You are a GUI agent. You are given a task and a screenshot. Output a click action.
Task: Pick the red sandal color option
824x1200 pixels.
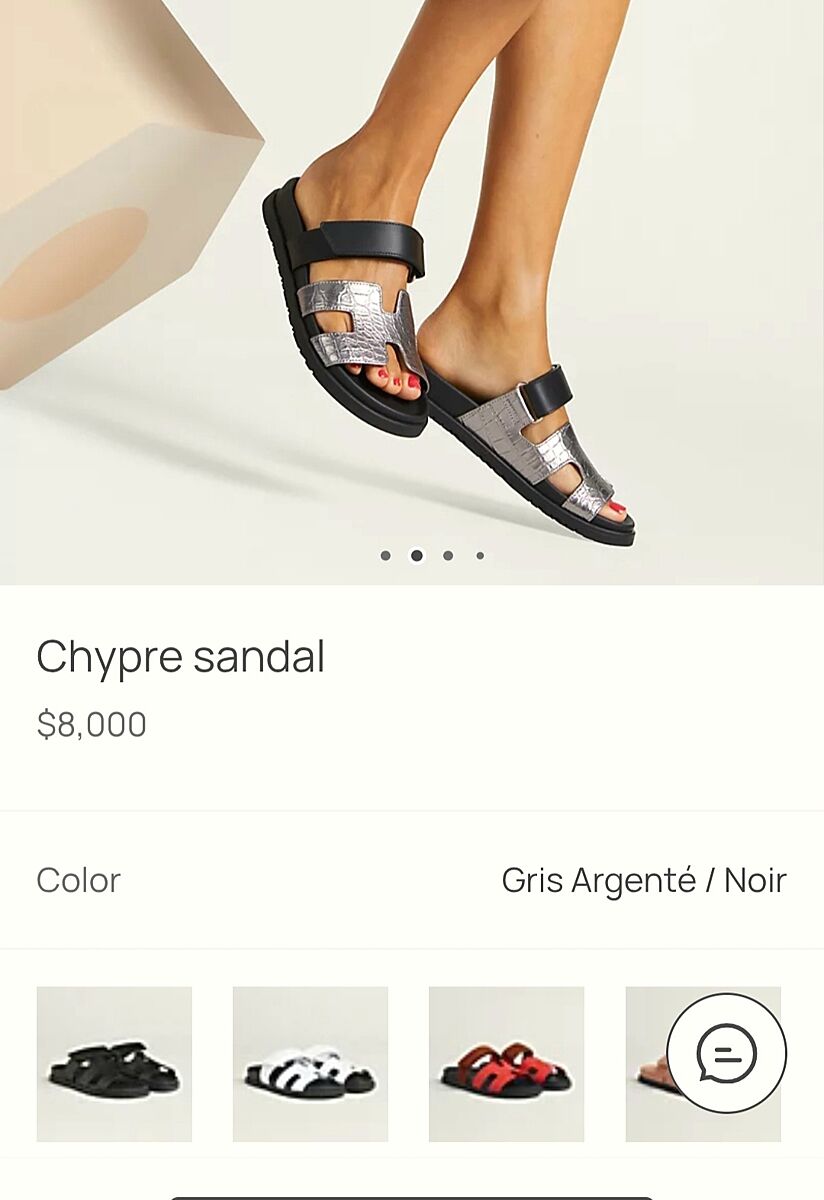[506, 1064]
